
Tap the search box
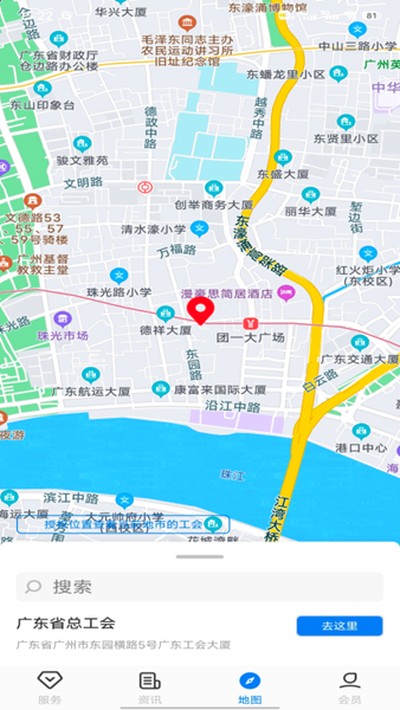coord(199,587)
